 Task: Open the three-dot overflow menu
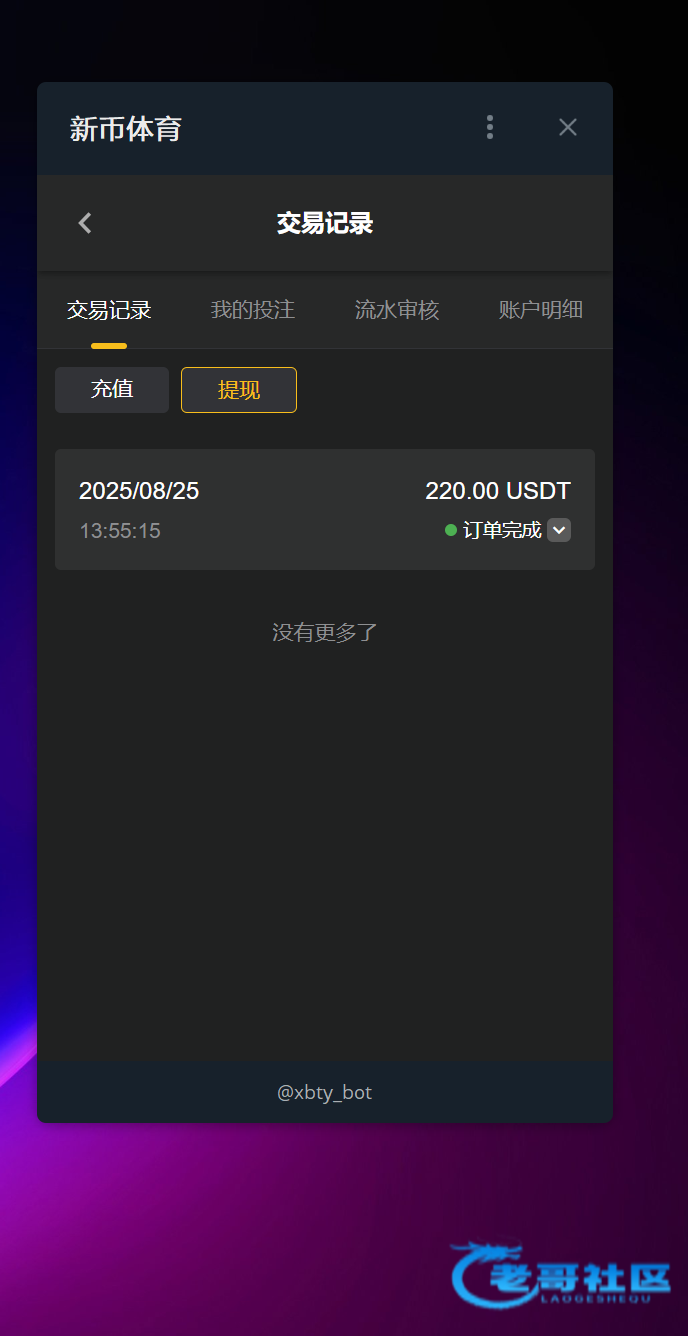(x=490, y=127)
